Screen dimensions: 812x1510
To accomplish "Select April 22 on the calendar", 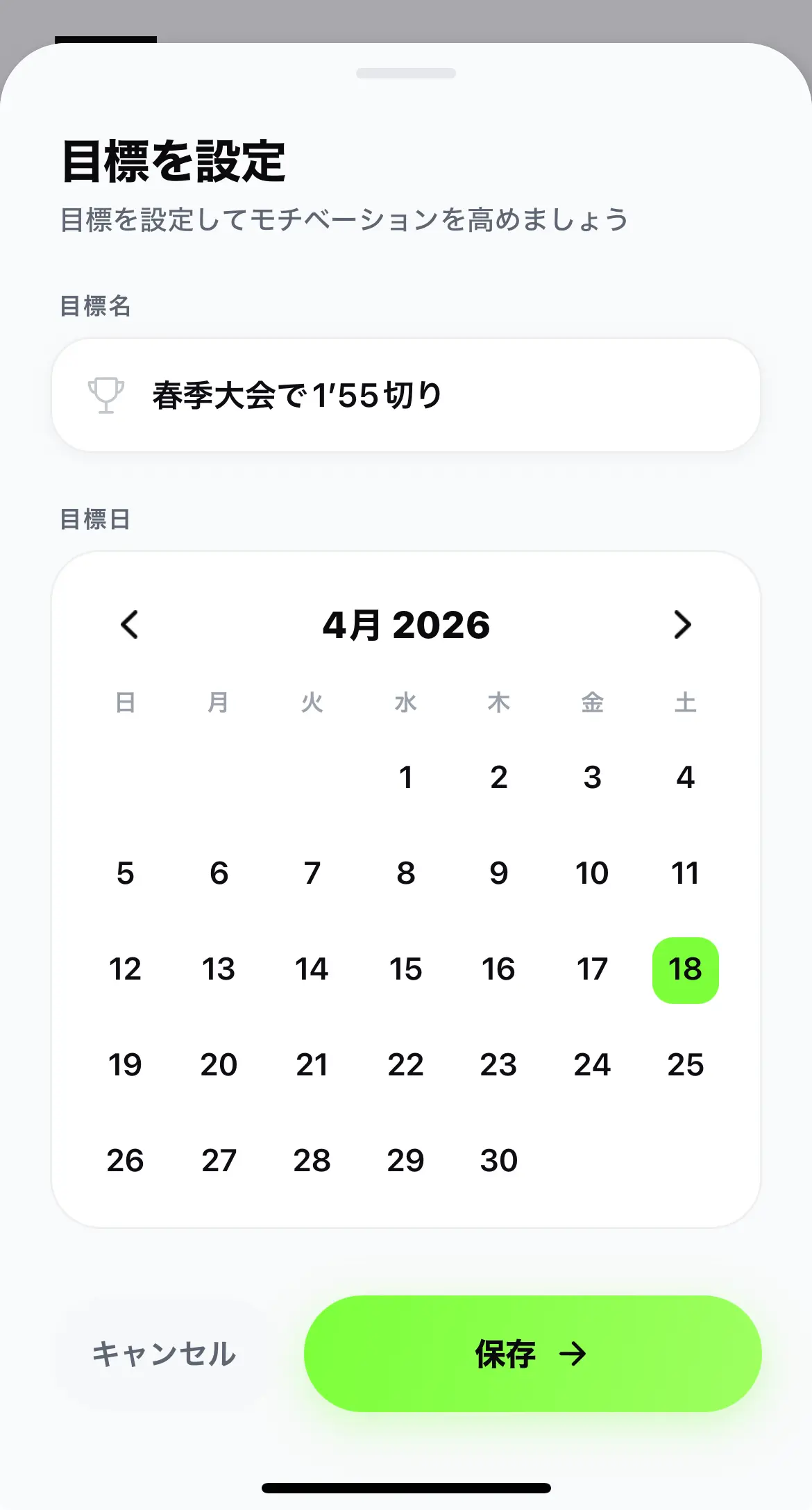I will (406, 1064).
